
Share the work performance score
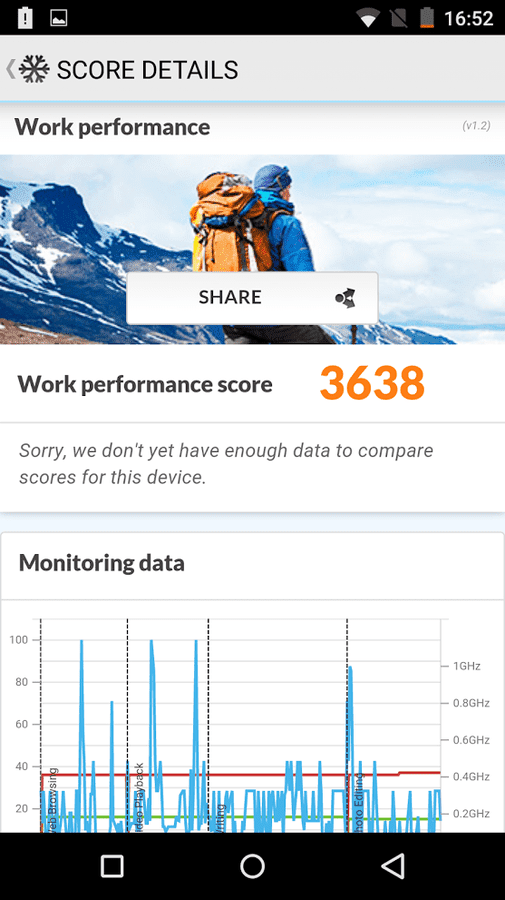[x=252, y=297]
